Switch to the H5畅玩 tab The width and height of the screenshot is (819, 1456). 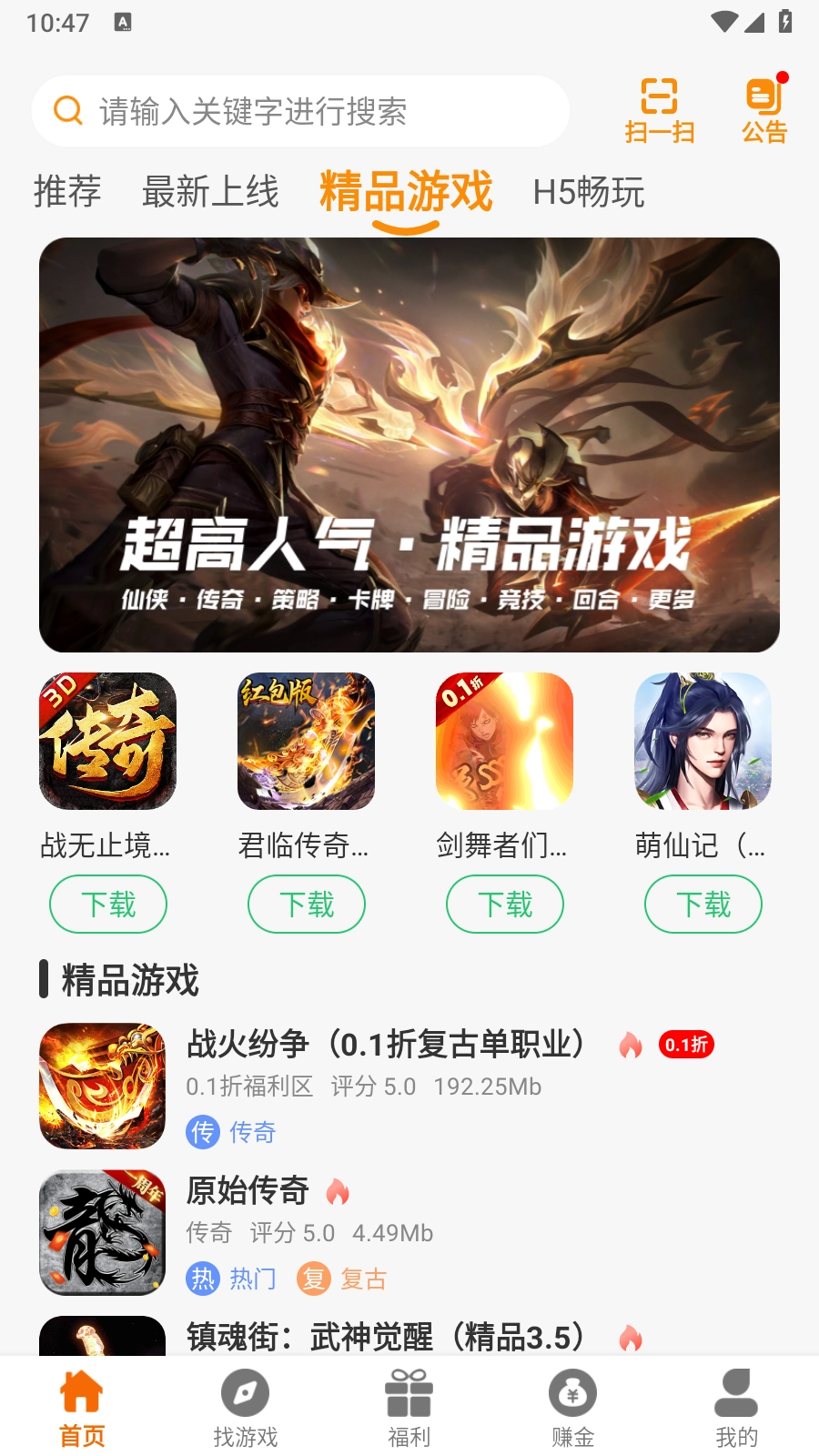coord(589,192)
